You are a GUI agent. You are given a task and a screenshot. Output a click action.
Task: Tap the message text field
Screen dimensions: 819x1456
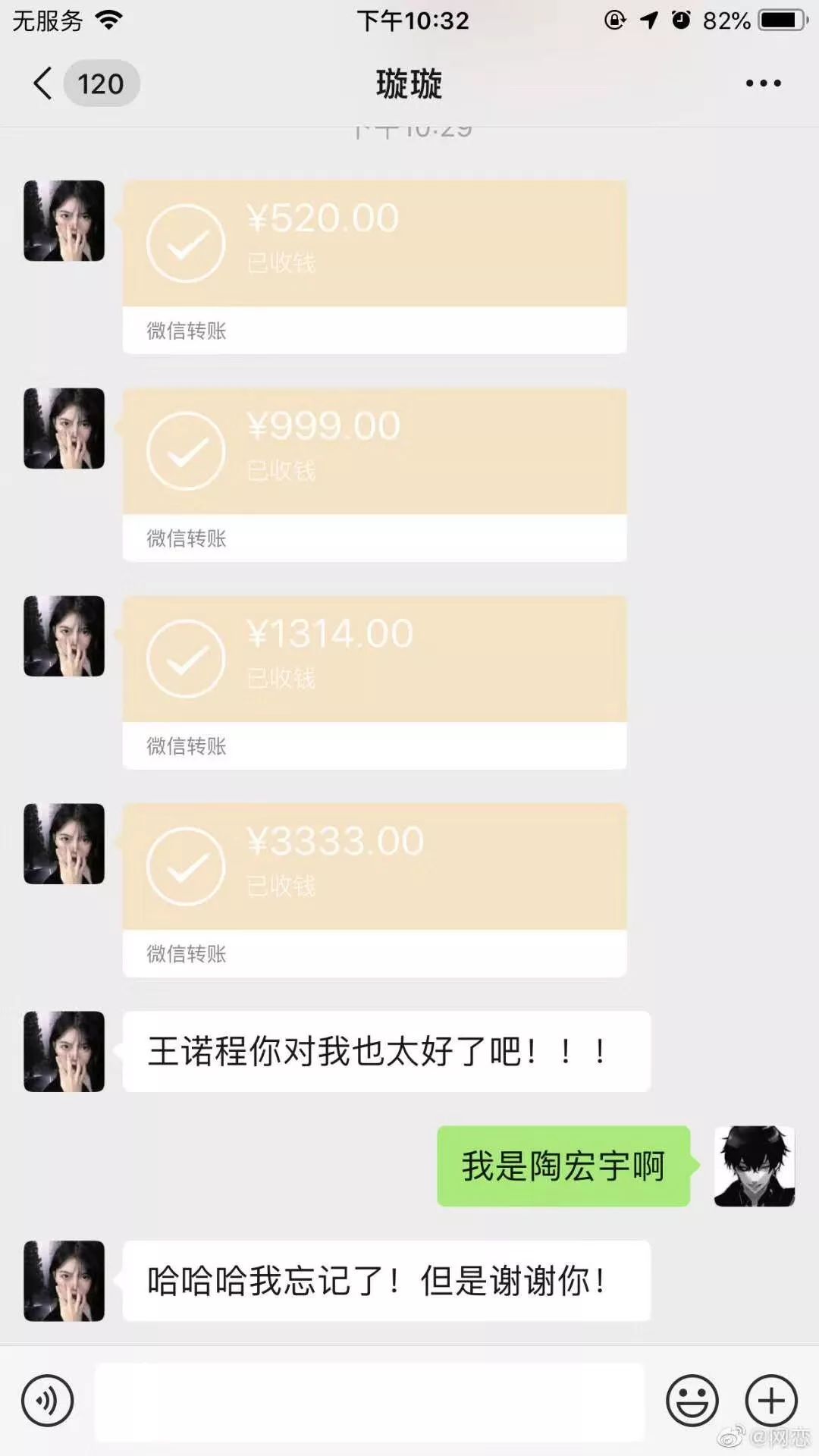[369, 1401]
